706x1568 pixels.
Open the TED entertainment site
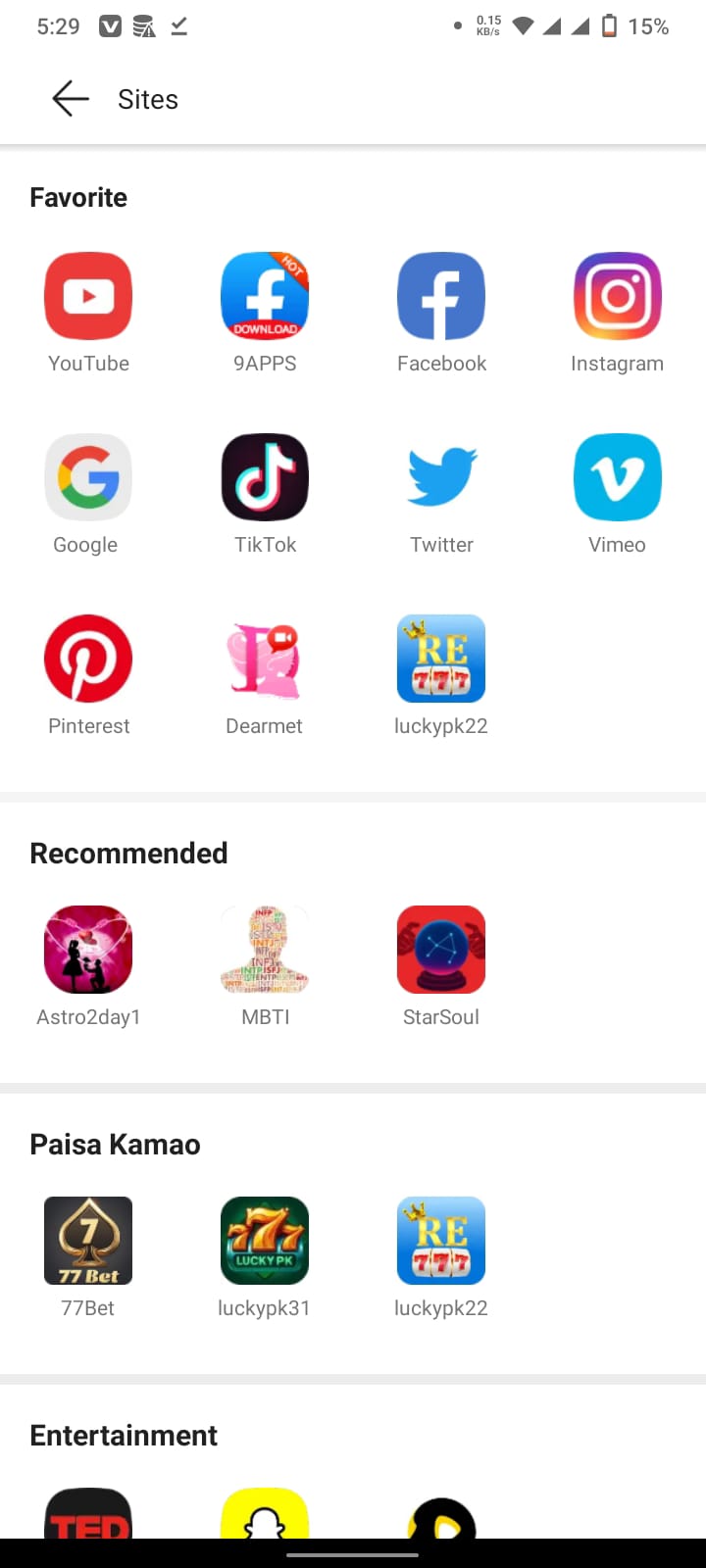pos(88,1514)
